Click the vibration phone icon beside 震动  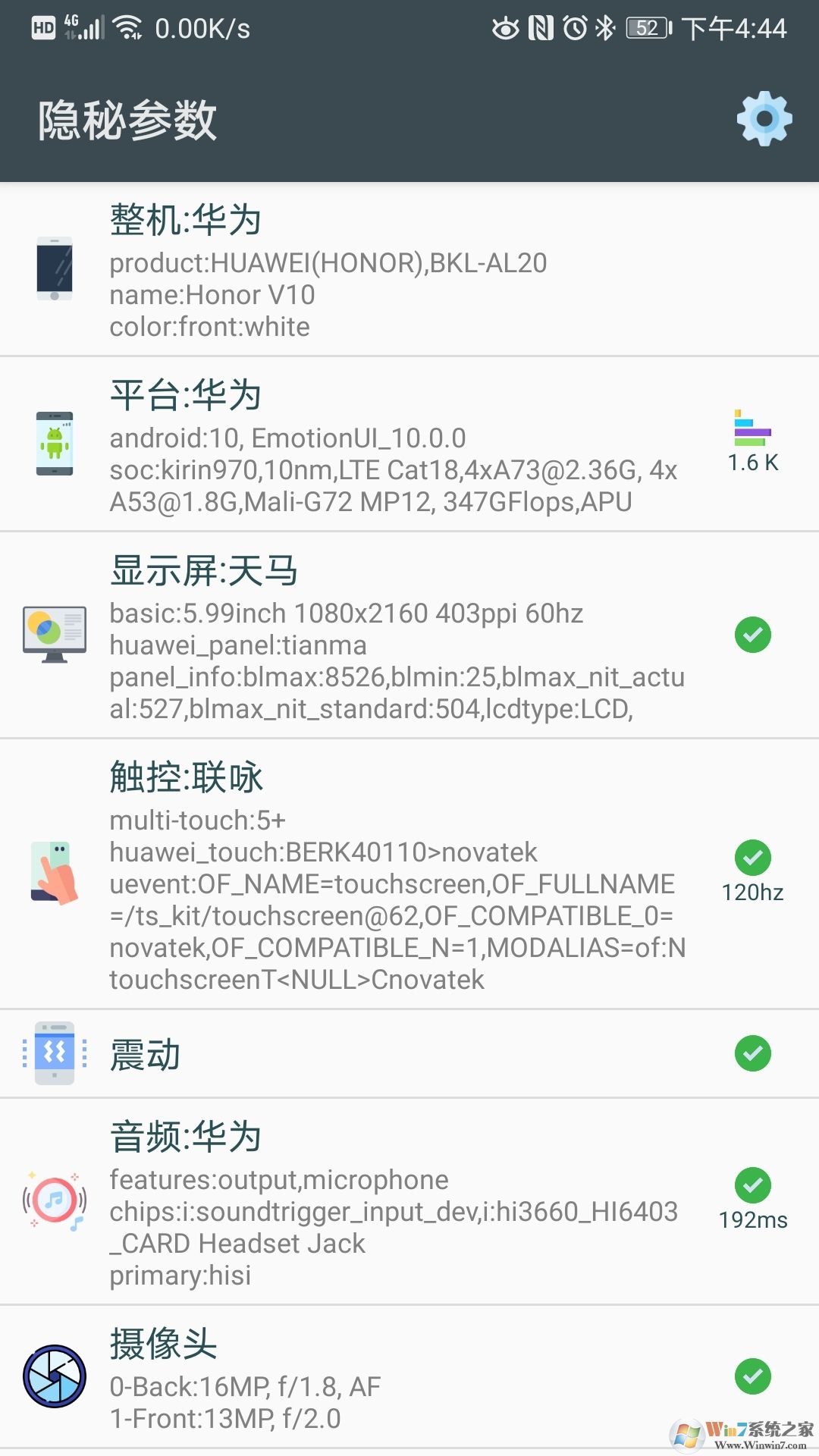[x=53, y=1053]
